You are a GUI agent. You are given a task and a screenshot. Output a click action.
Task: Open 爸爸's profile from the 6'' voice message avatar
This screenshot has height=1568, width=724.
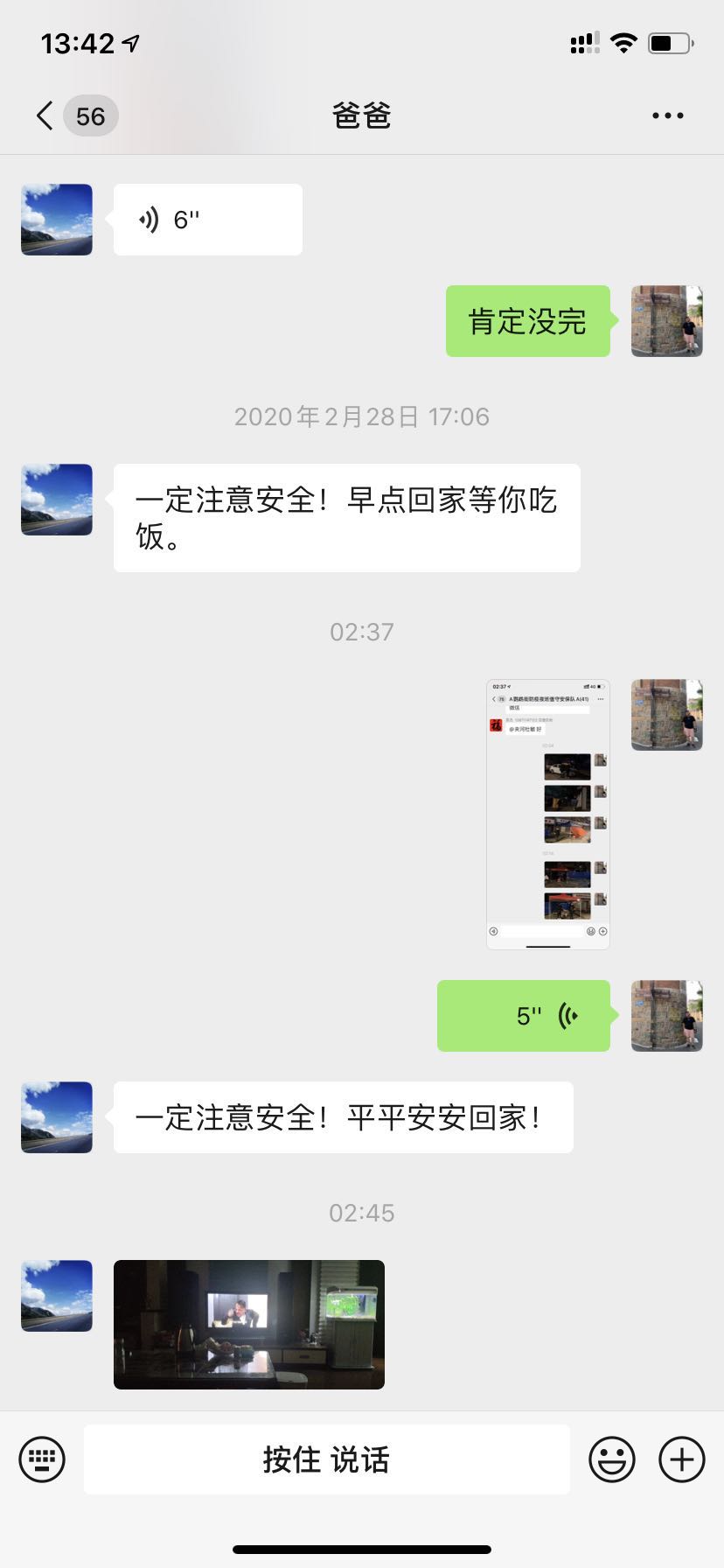pos(57,220)
